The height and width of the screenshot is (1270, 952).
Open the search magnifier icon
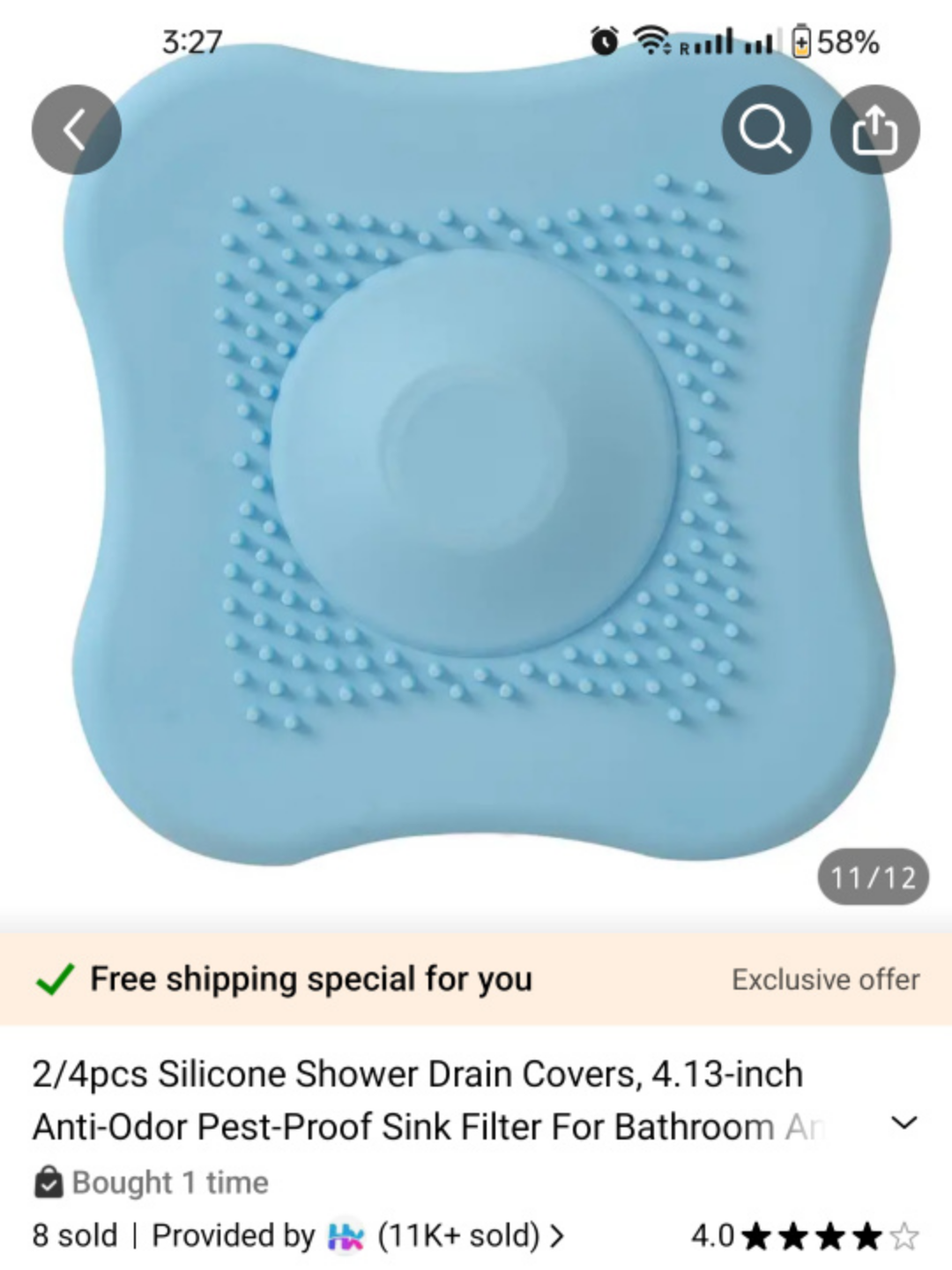pyautogui.click(x=765, y=130)
